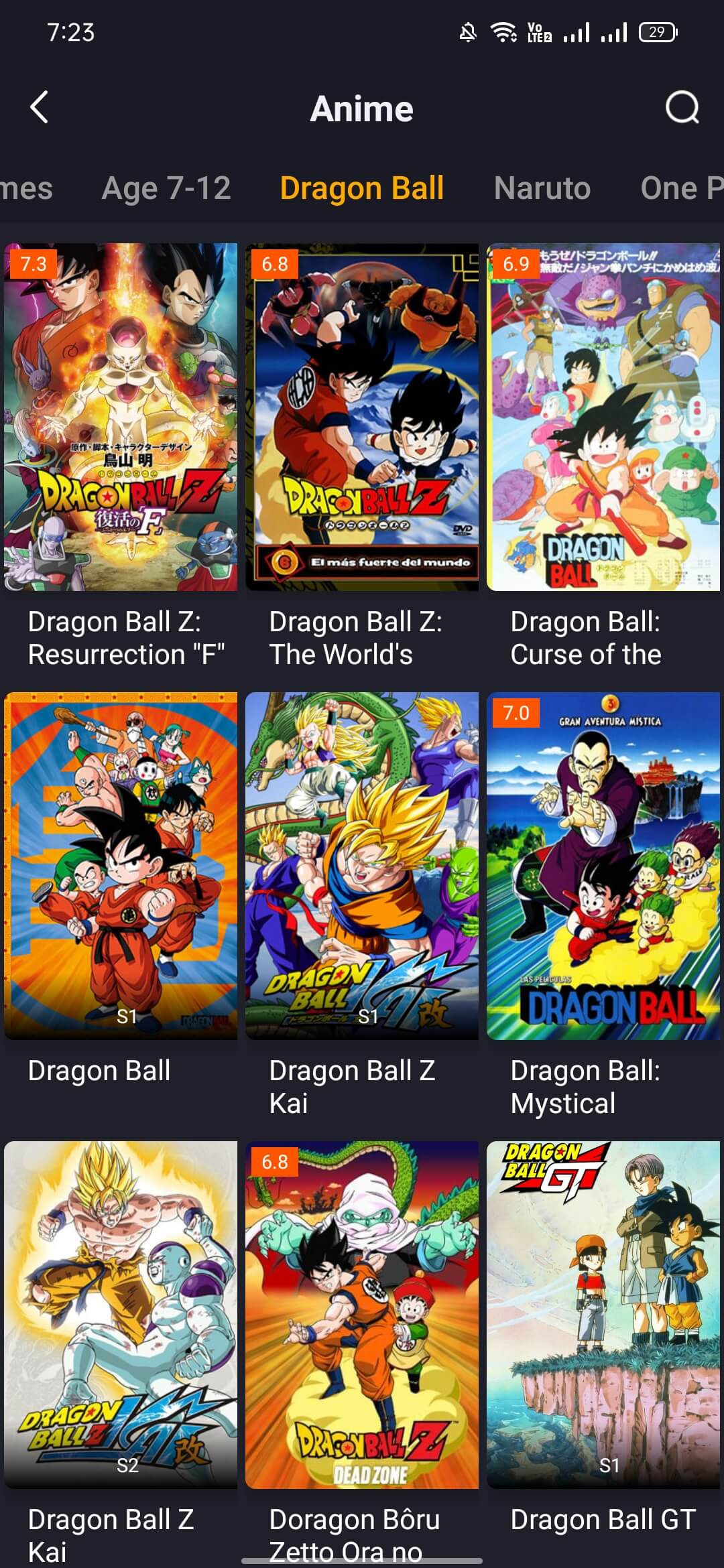This screenshot has height=1568, width=724.
Task: Switch to the Naruto tab
Action: point(542,188)
